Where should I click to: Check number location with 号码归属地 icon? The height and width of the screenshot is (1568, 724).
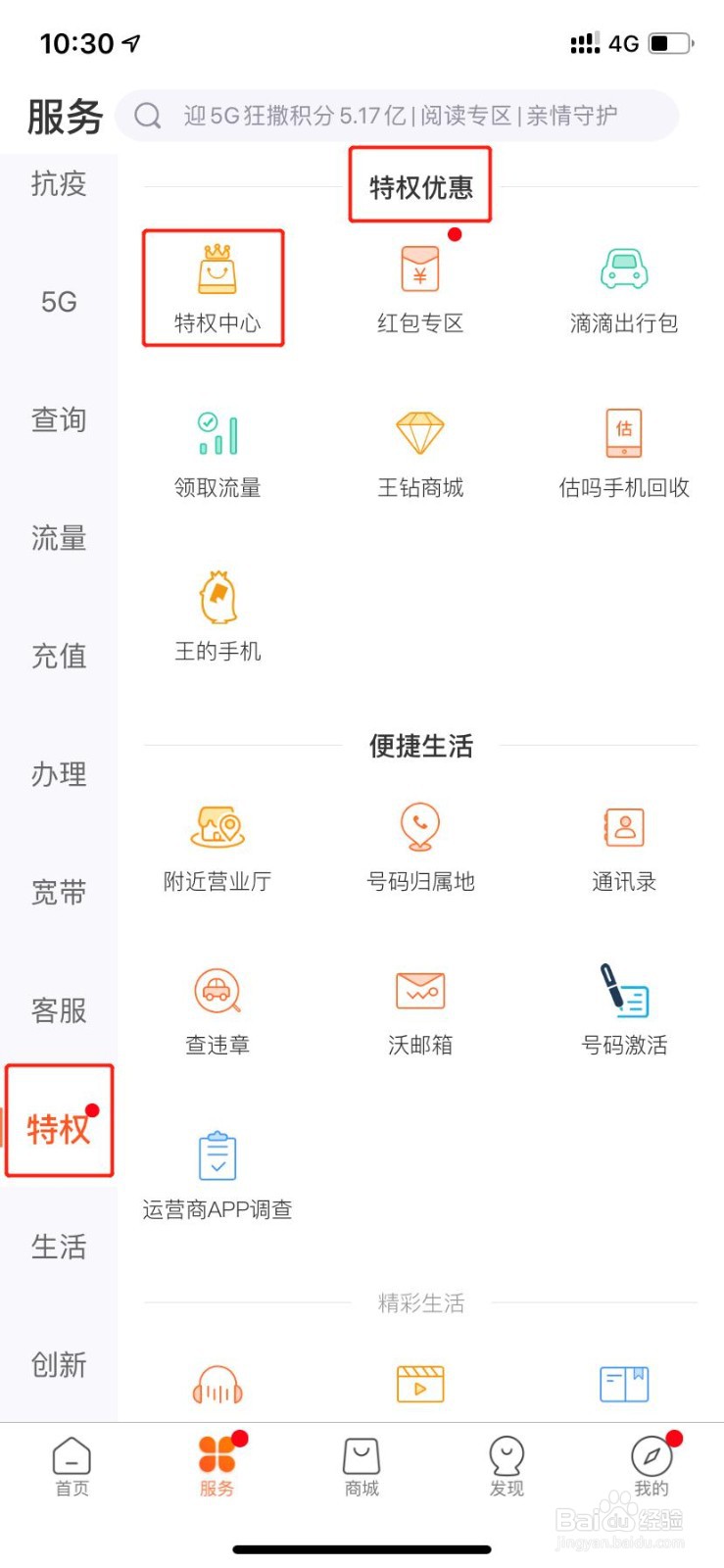click(x=419, y=843)
